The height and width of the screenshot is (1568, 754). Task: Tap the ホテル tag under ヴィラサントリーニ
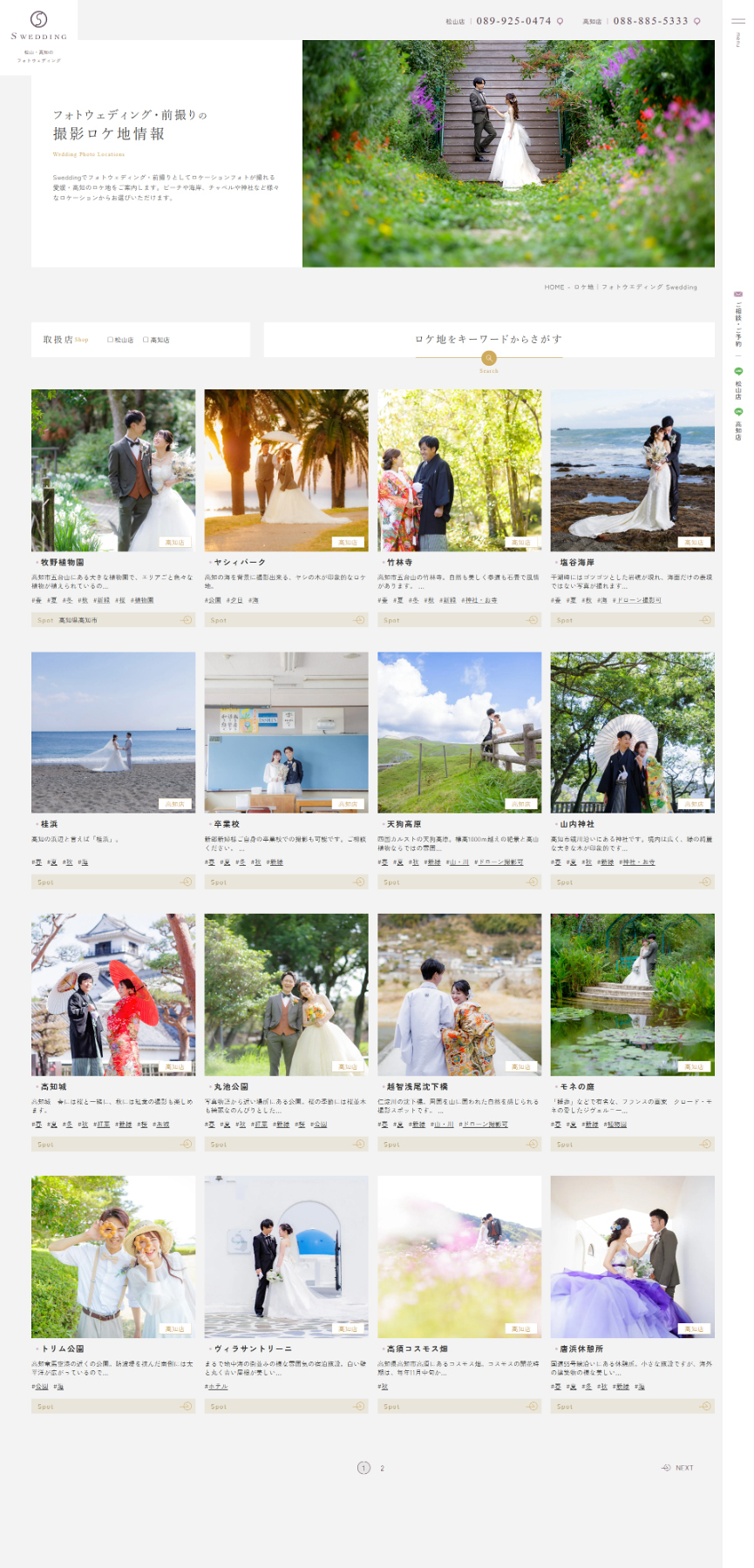[217, 1386]
